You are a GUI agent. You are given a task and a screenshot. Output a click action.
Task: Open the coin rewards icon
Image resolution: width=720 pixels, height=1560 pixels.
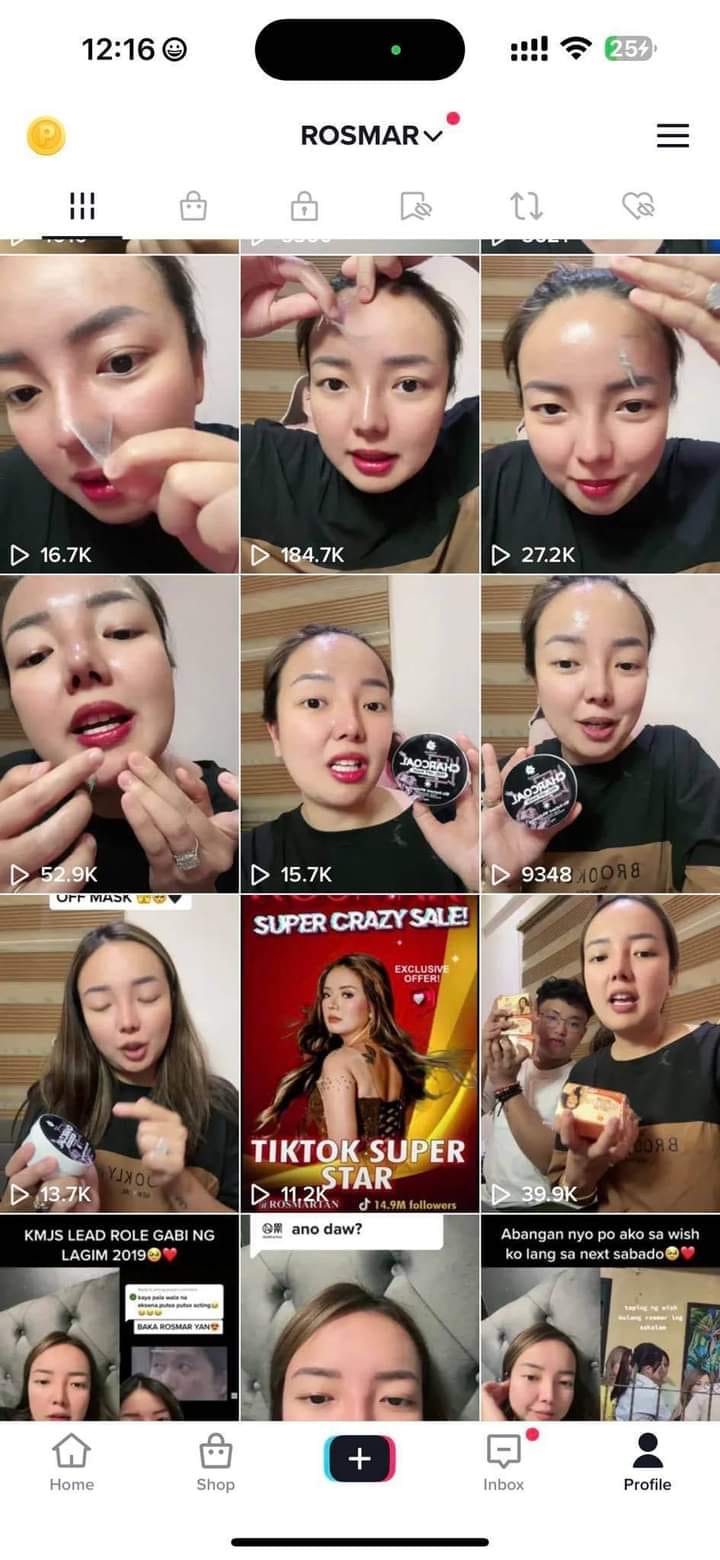click(46, 136)
